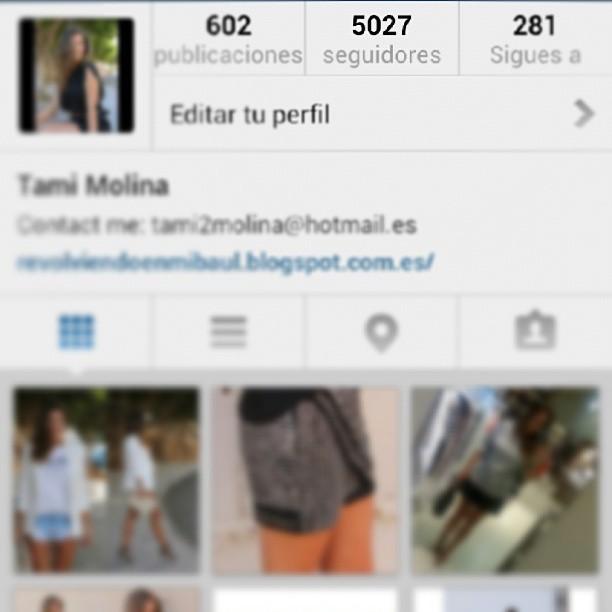Open the photo with orange pants
The image size is (612, 612).
(x=305, y=480)
